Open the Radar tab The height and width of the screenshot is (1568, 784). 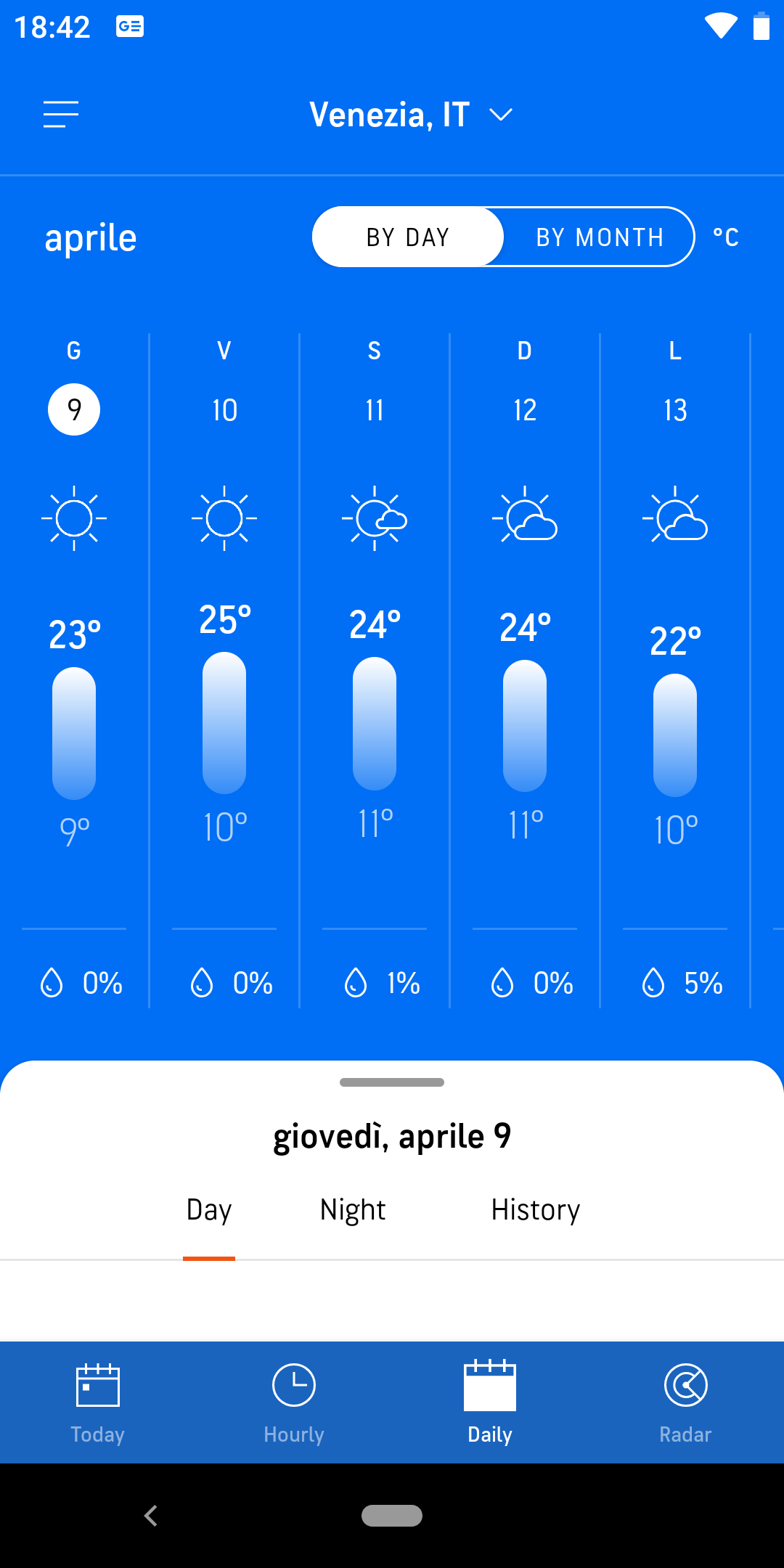tap(686, 1402)
